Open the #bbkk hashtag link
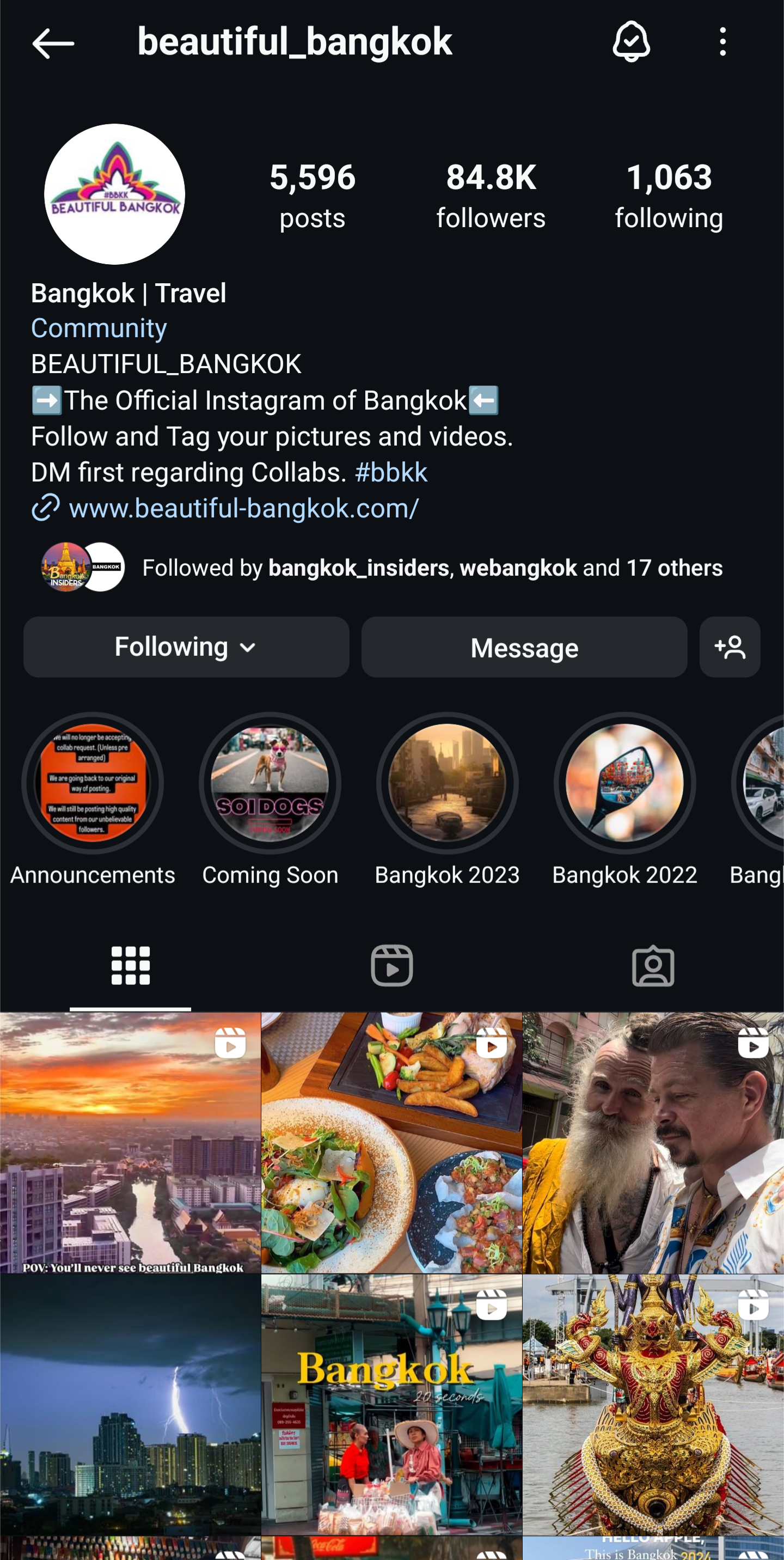 pos(391,472)
